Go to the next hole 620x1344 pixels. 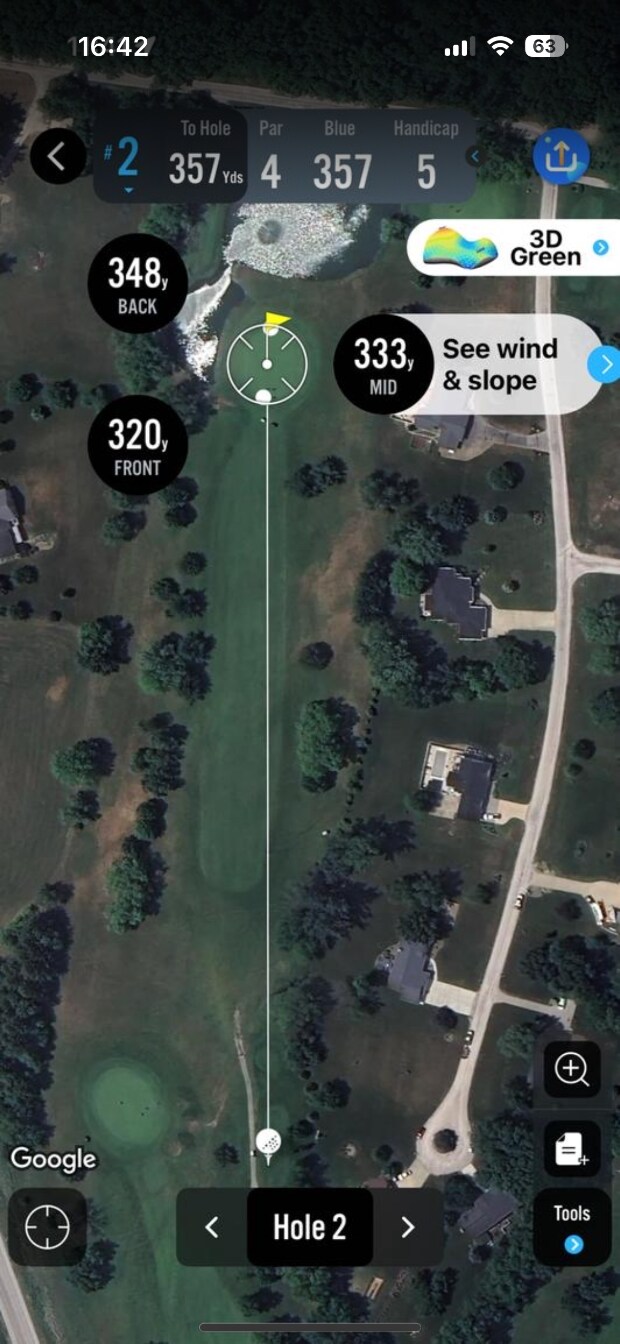coord(407,1227)
